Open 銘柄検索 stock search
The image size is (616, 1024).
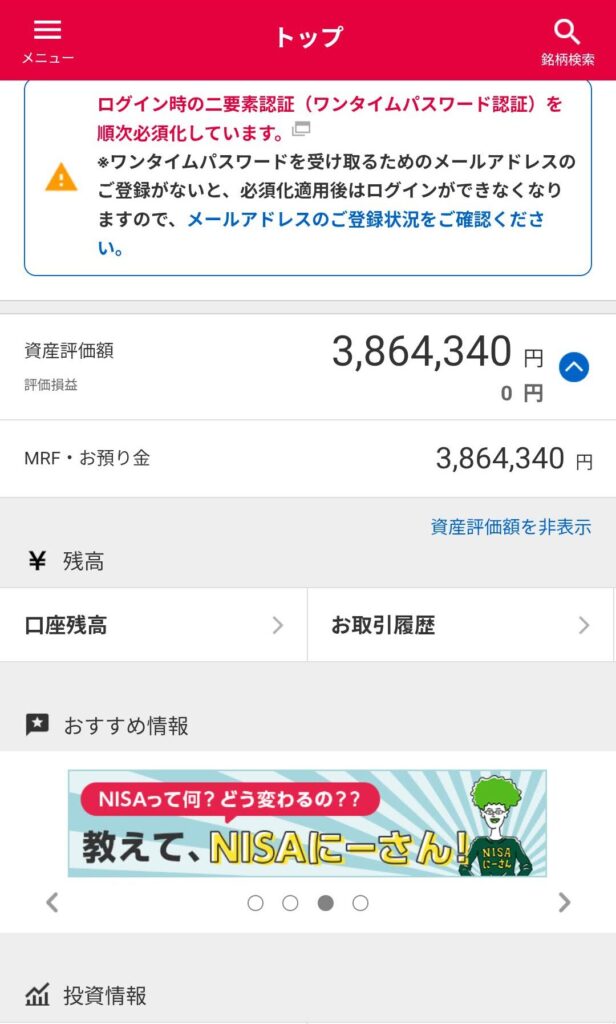(567, 42)
